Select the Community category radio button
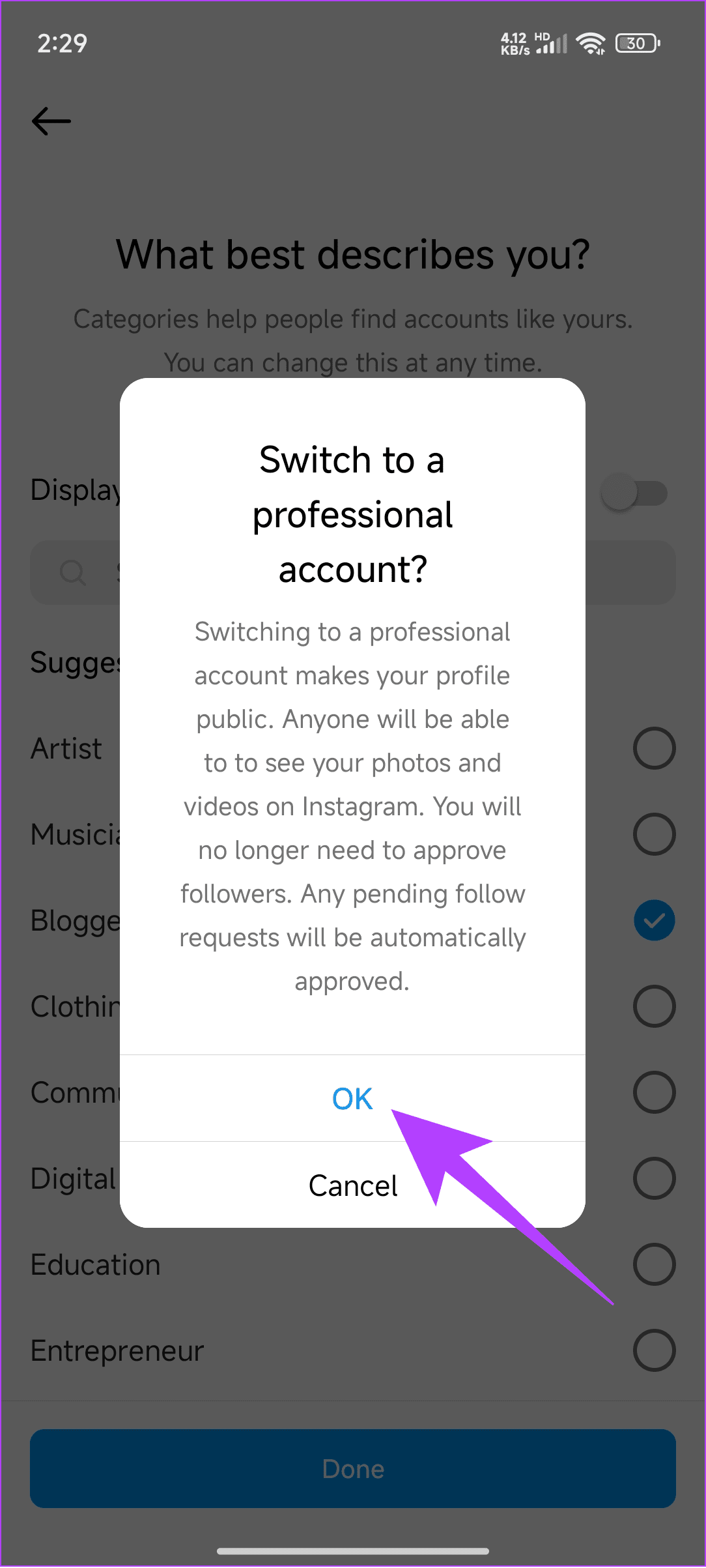This screenshot has height=1568, width=706. point(654,1092)
